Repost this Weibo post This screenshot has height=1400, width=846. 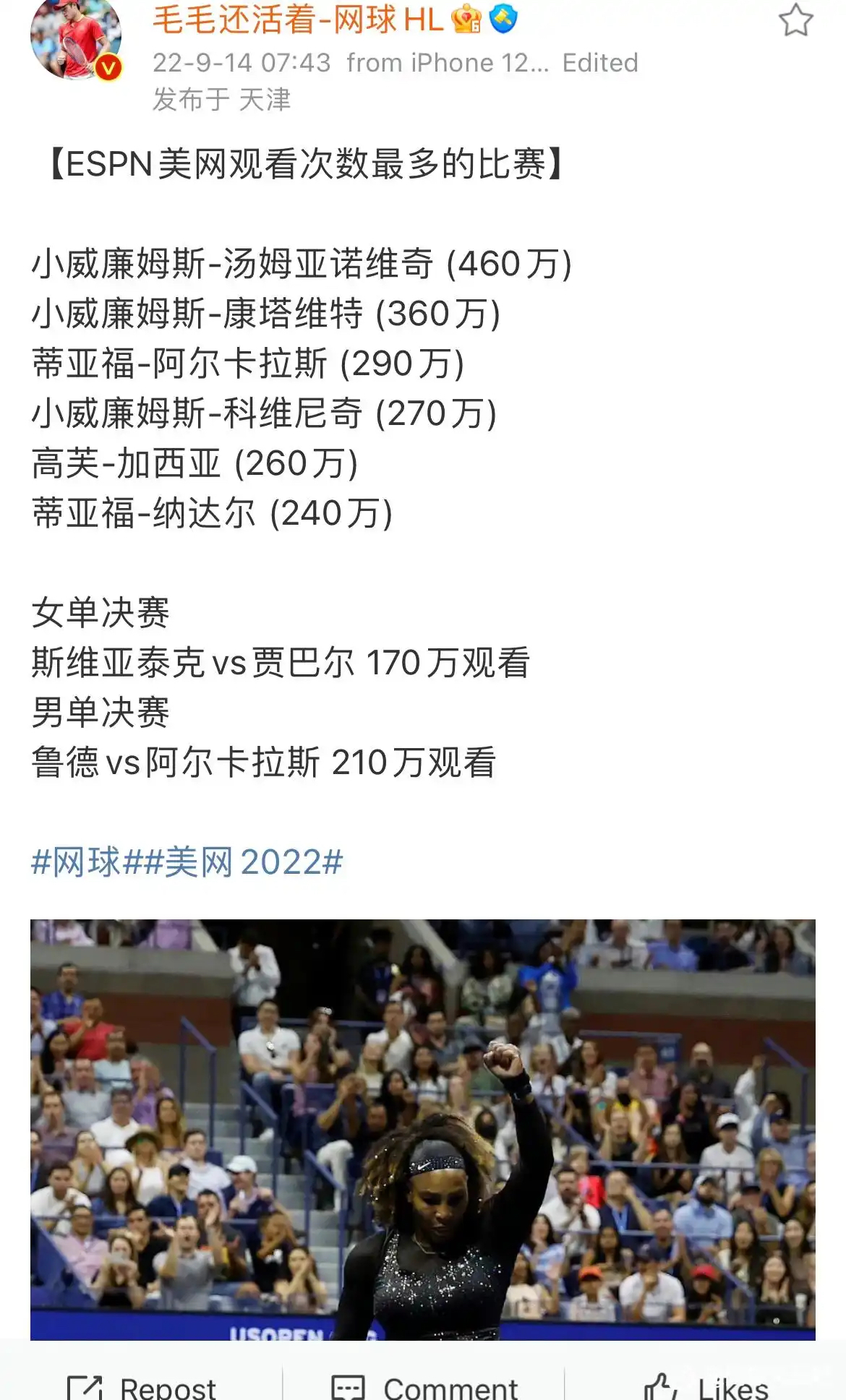point(142,1386)
